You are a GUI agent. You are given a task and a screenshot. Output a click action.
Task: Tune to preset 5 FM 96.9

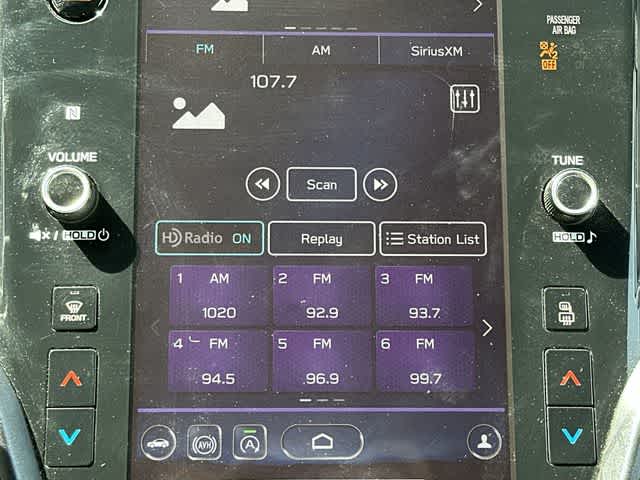coord(321,361)
